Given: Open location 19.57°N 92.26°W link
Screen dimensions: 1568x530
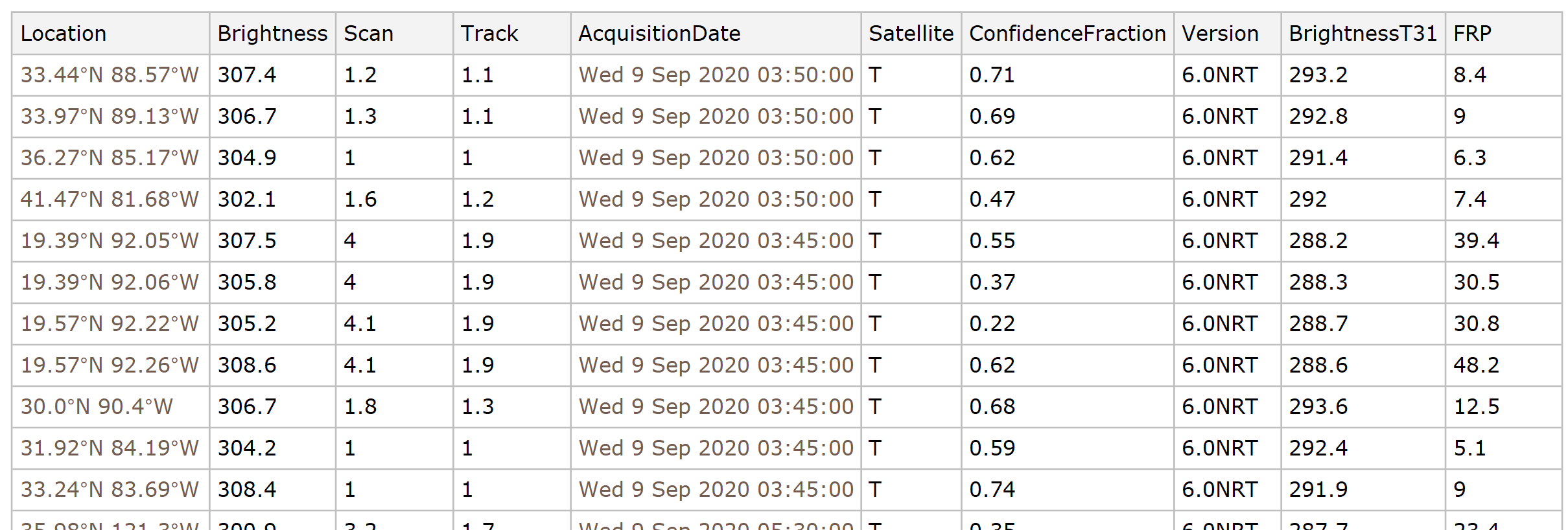Looking at the screenshot, I should click(x=110, y=365).
